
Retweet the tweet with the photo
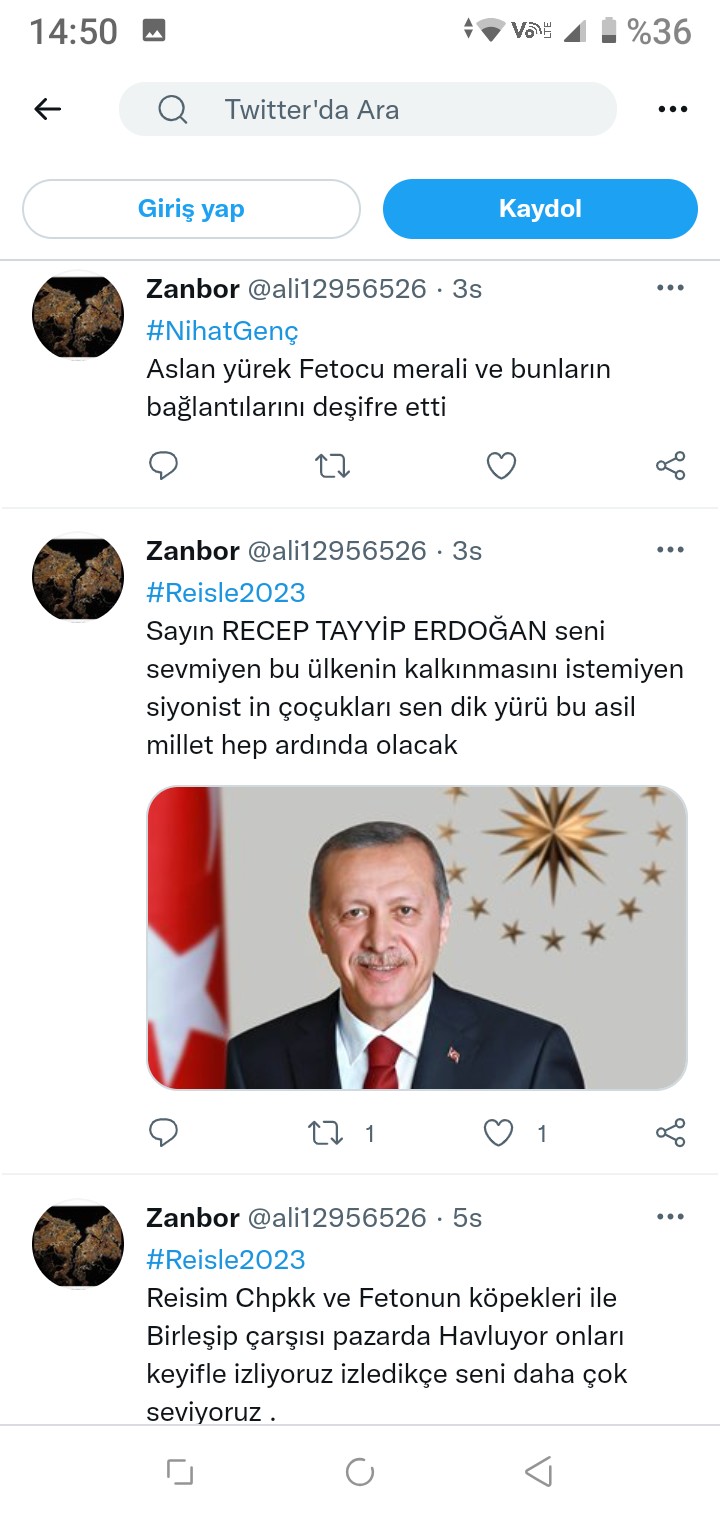pos(325,1132)
